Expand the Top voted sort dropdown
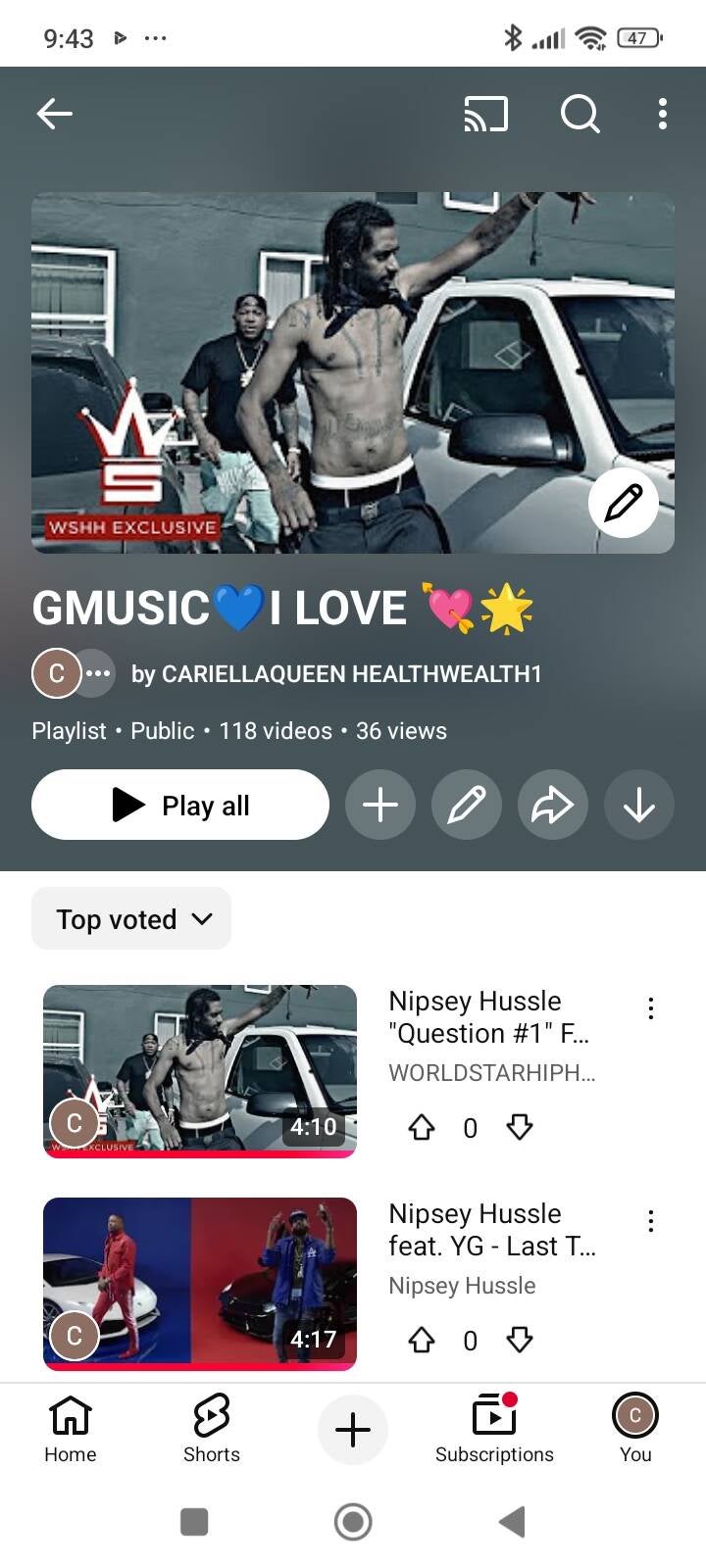Screen dimensions: 706x1568 click(x=131, y=918)
